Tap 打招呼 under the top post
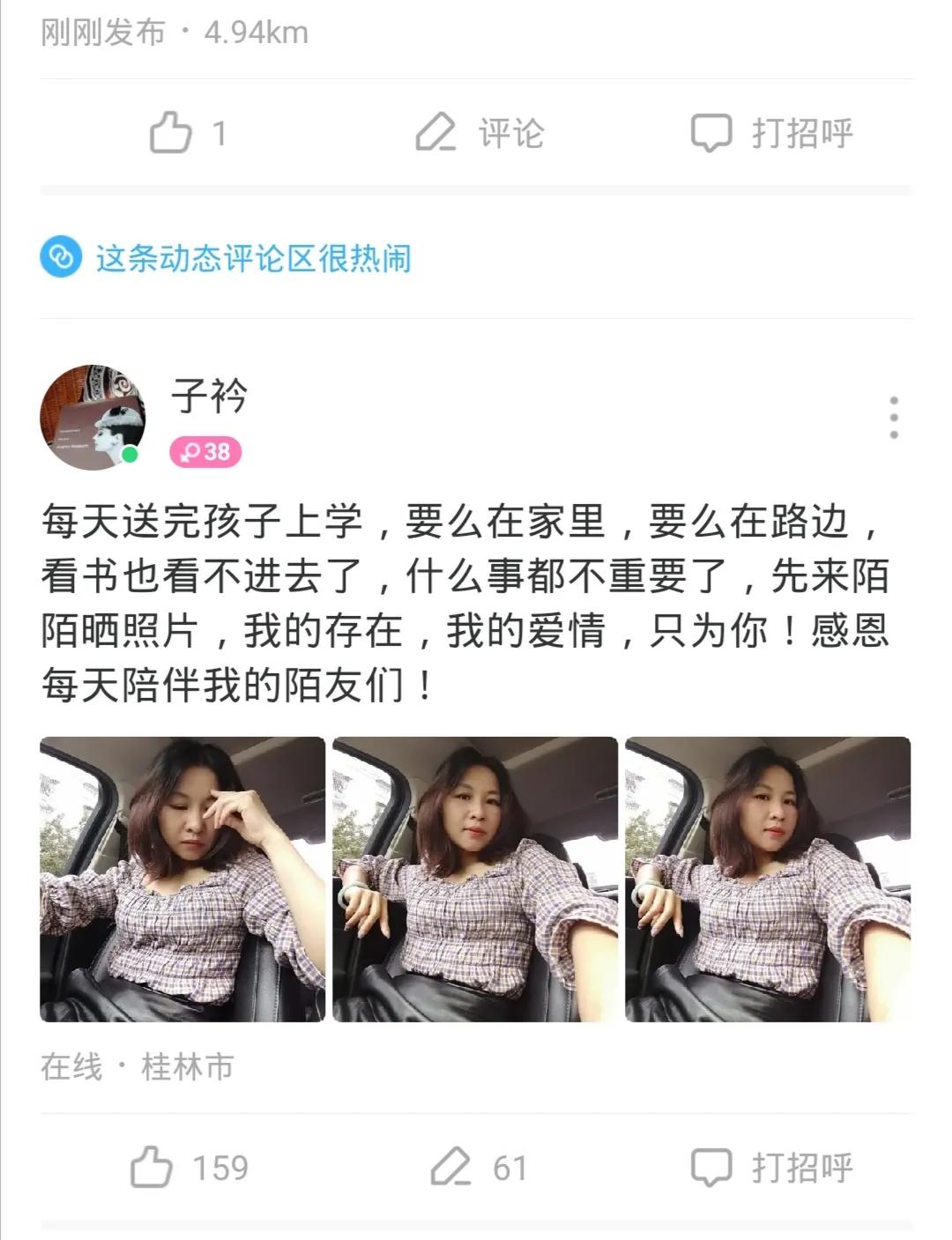This screenshot has width=952, height=1240. tap(772, 134)
